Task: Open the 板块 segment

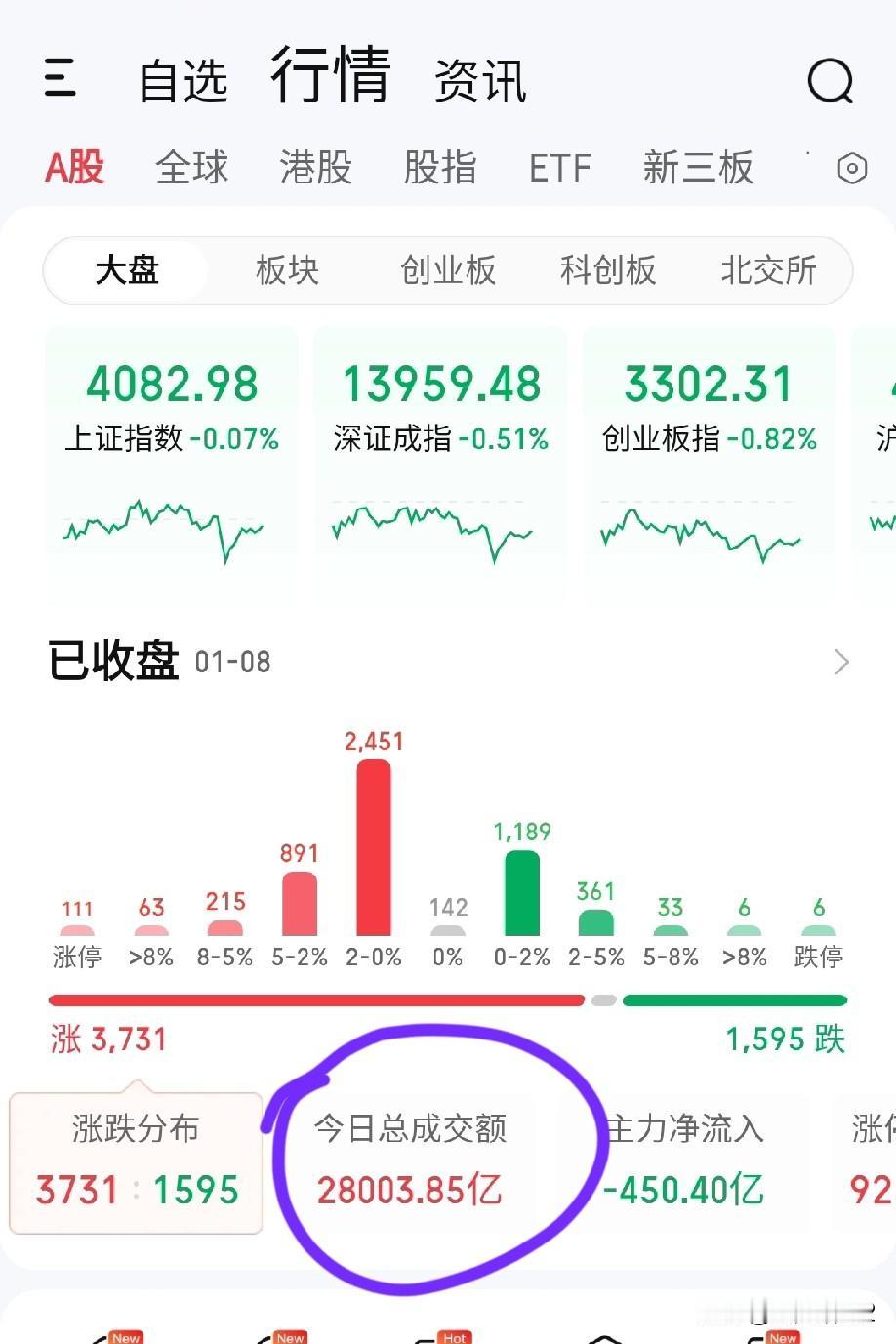Action: pos(287,271)
